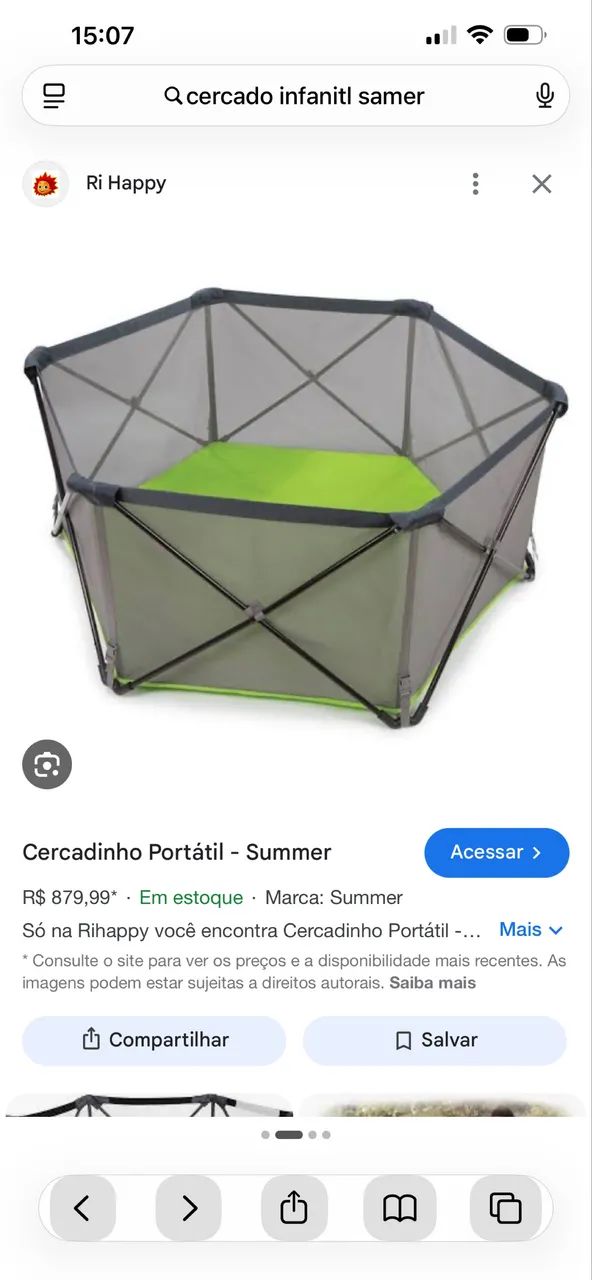Visit the product page via Acessar
This screenshot has height=1280, width=592.
coord(497,853)
